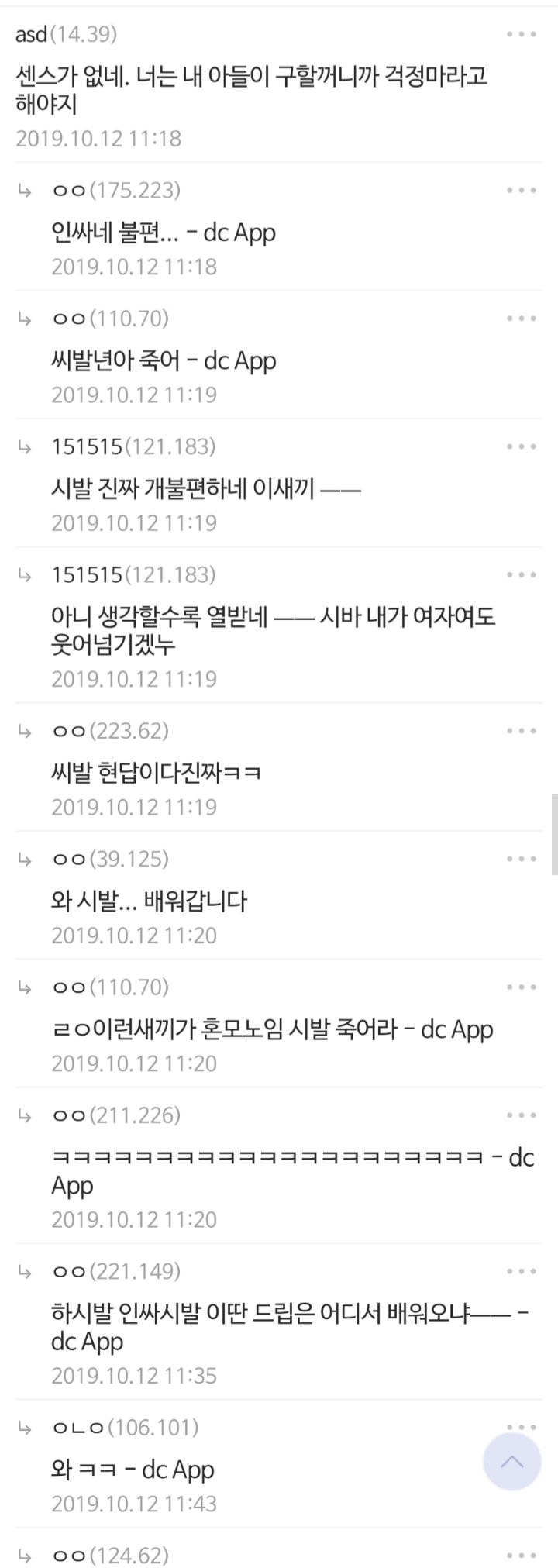Open the dropdown menu on ㅇㅇ(110.70)'s first reply
Image resolution: width=558 pixels, height=1568 pixels.
pyautogui.click(x=522, y=317)
